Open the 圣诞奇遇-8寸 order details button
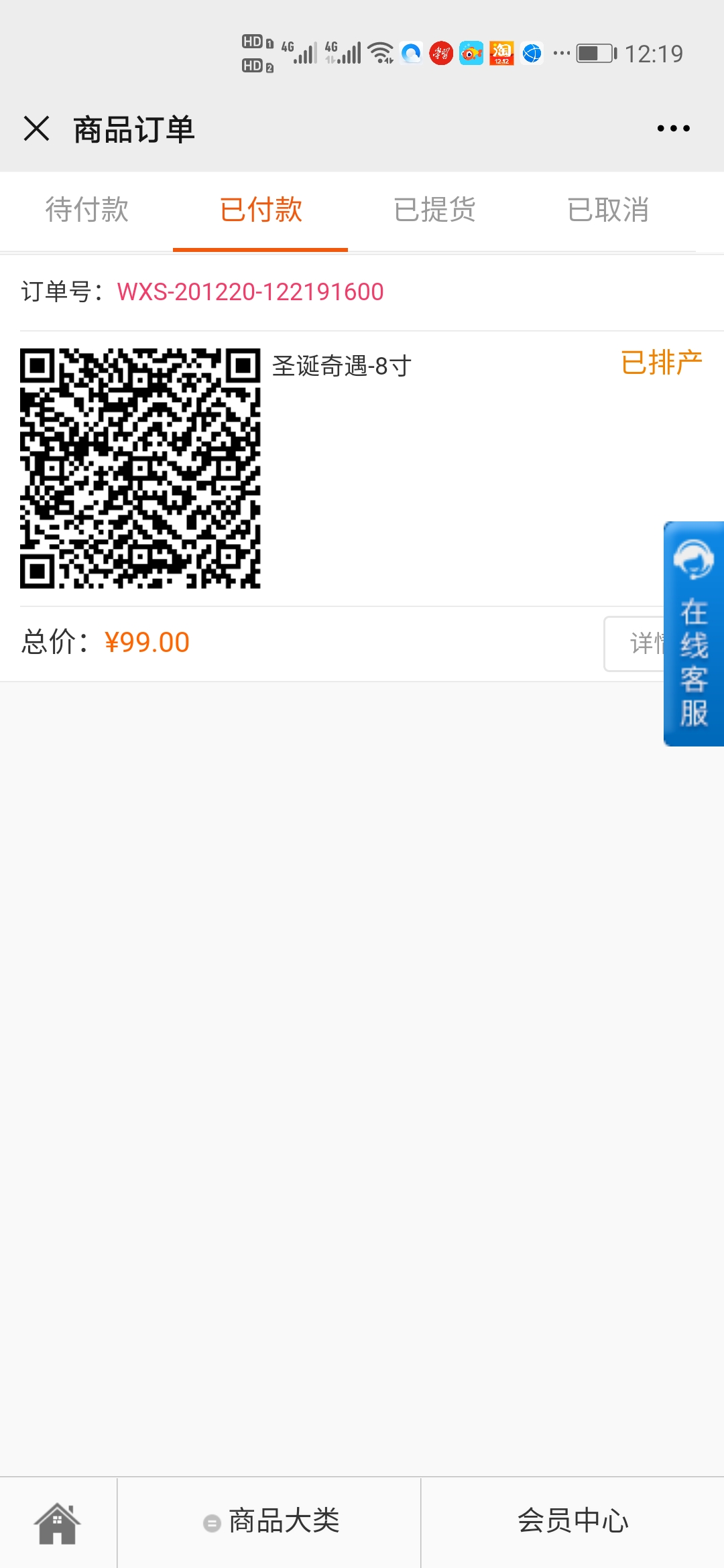Viewport: 724px width, 1568px height. pyautogui.click(x=634, y=643)
